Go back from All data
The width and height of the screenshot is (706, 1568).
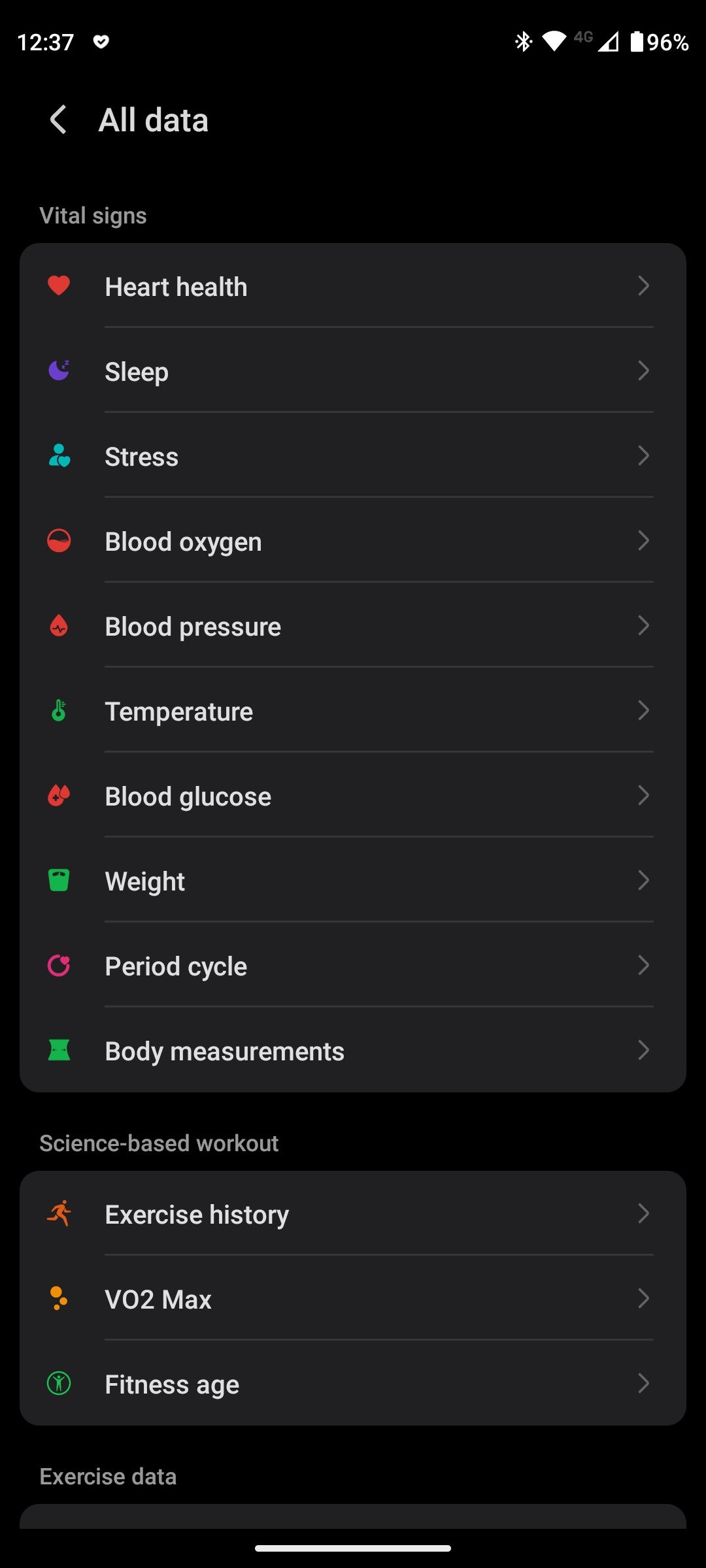coord(59,120)
